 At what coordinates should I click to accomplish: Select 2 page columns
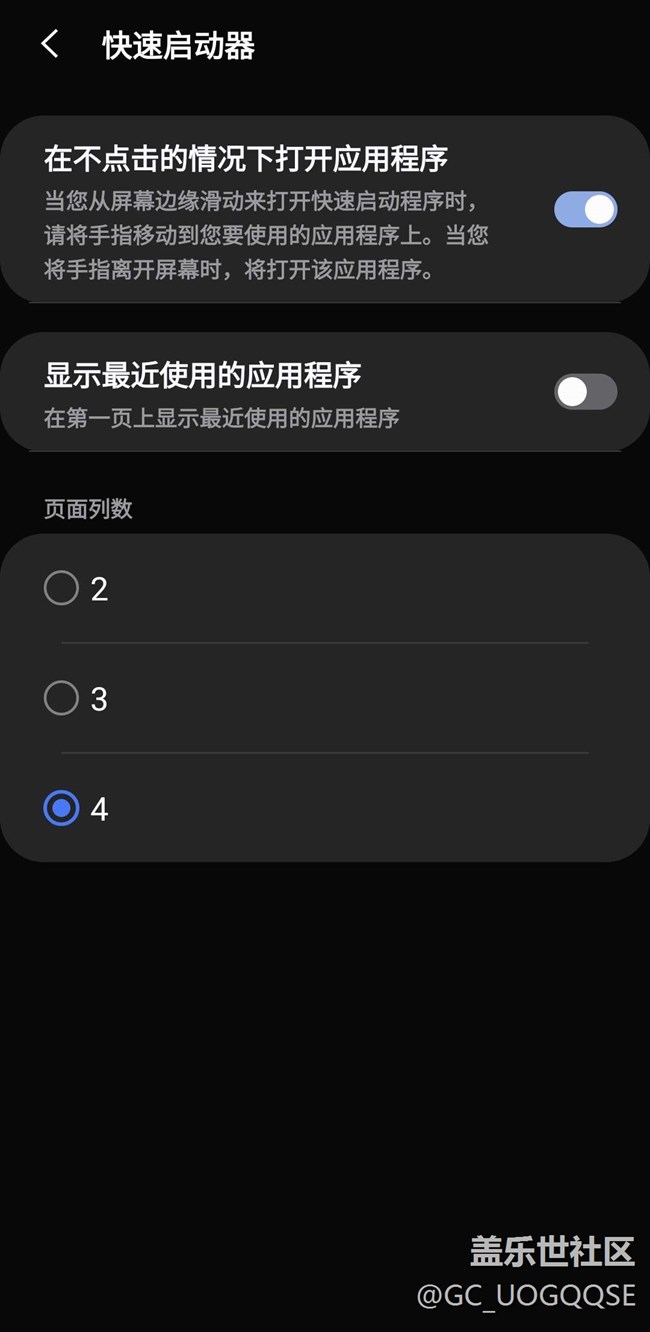[x=62, y=588]
